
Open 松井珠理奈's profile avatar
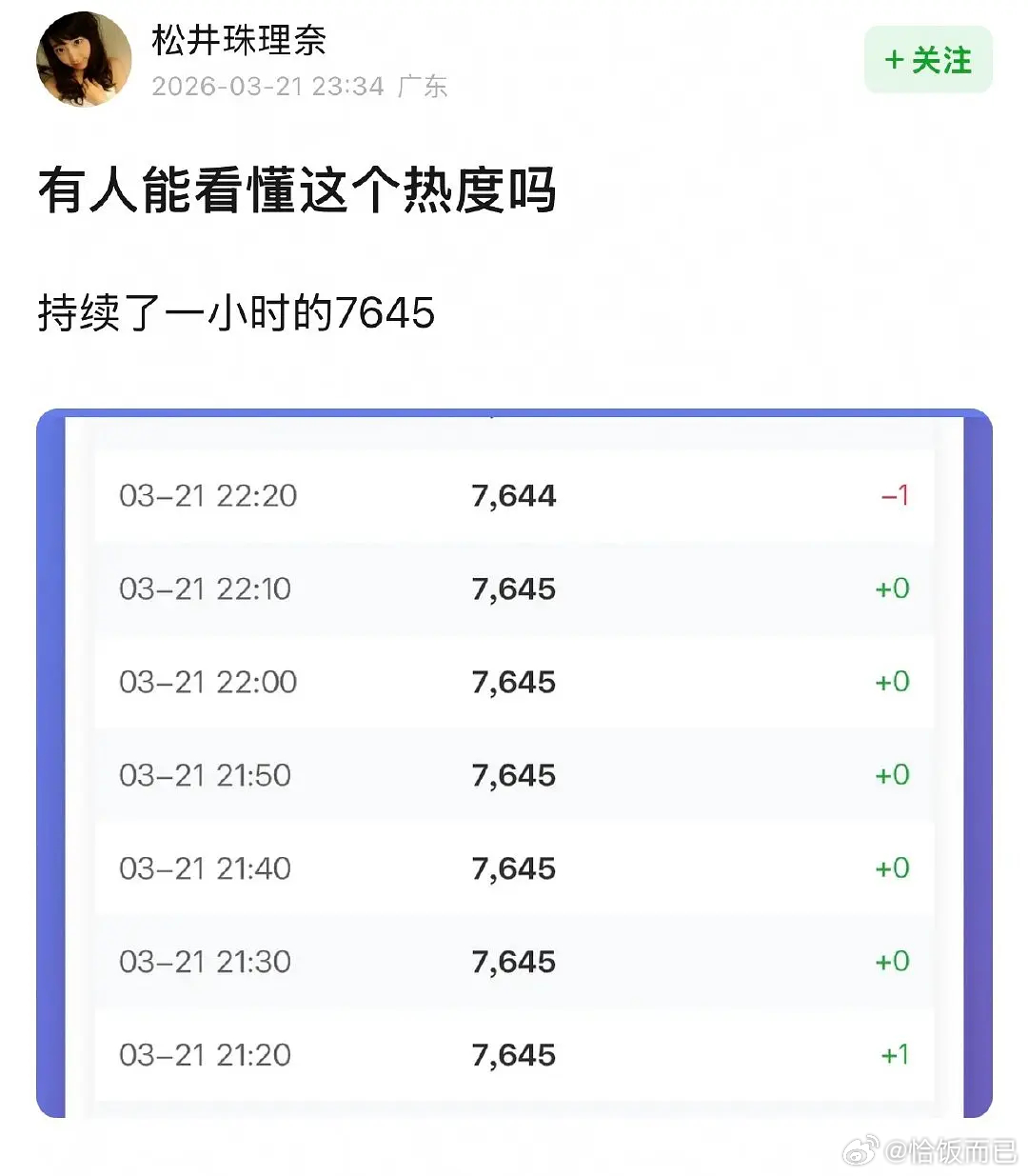(x=83, y=59)
